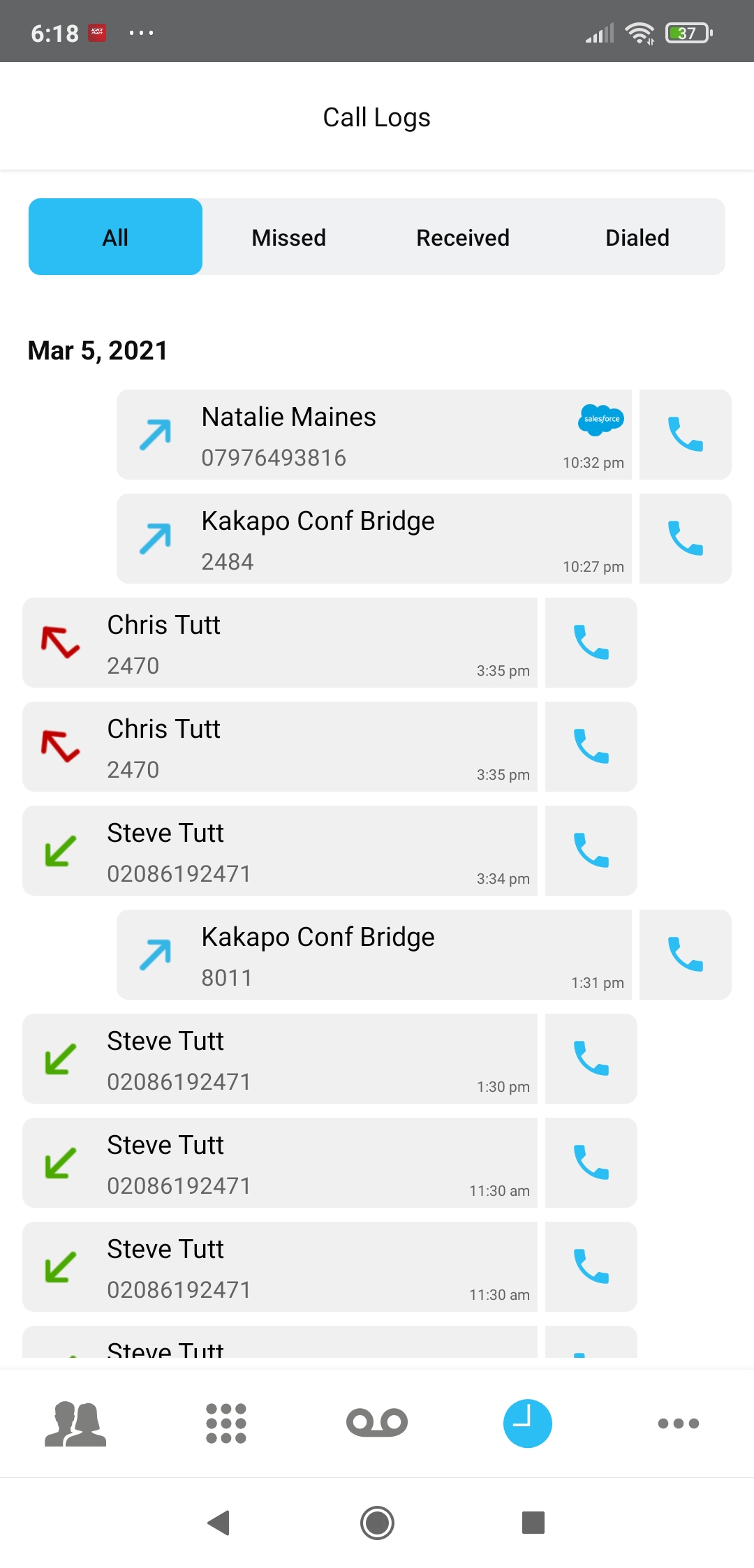Show only Received calls
This screenshot has height=1568, width=754.
click(x=463, y=237)
